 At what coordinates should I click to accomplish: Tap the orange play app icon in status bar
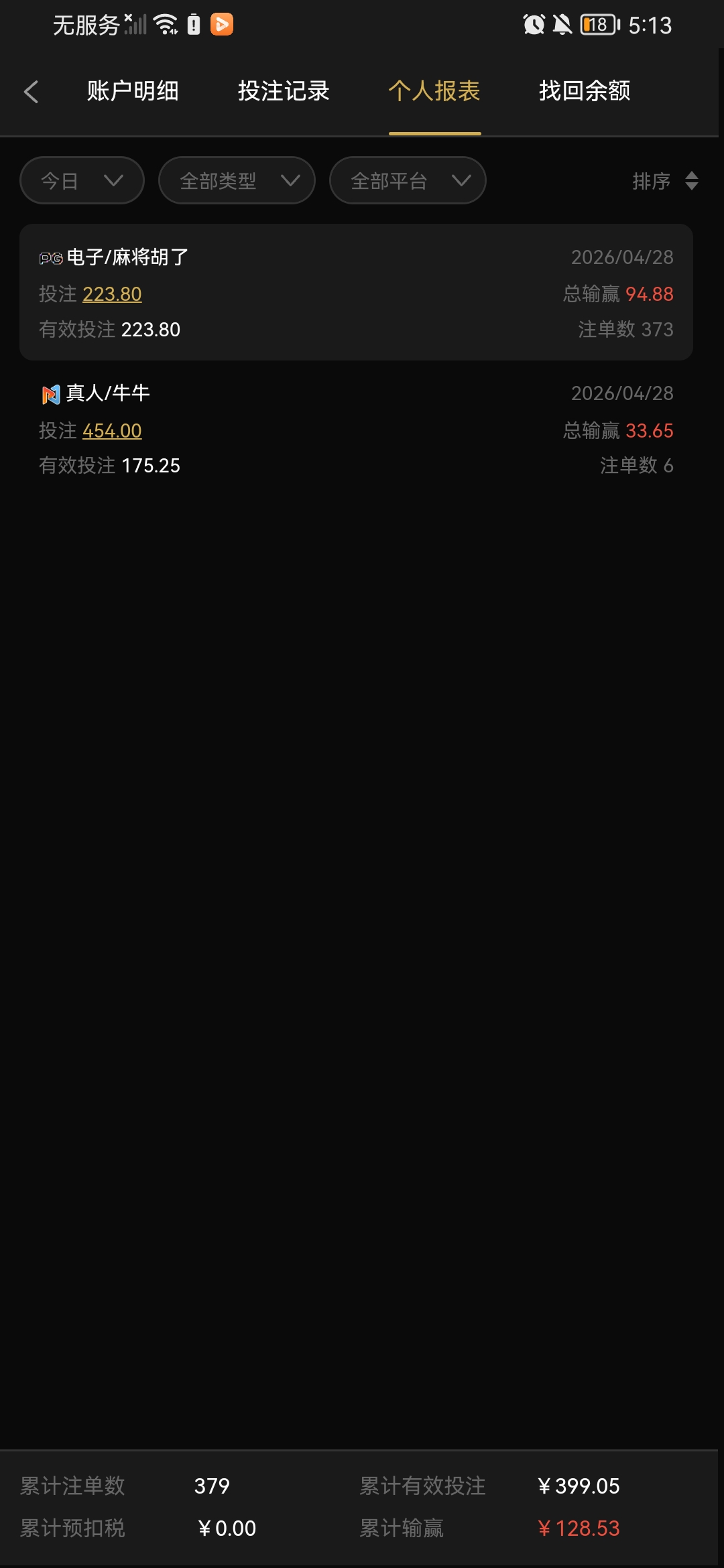coord(222,24)
